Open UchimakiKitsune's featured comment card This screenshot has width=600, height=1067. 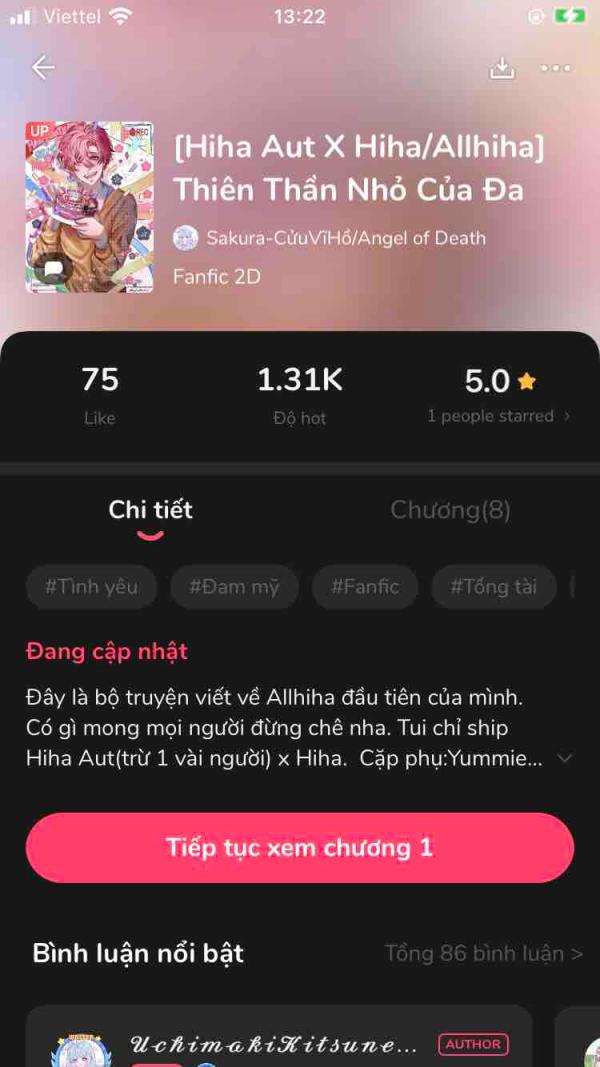(x=278, y=1040)
